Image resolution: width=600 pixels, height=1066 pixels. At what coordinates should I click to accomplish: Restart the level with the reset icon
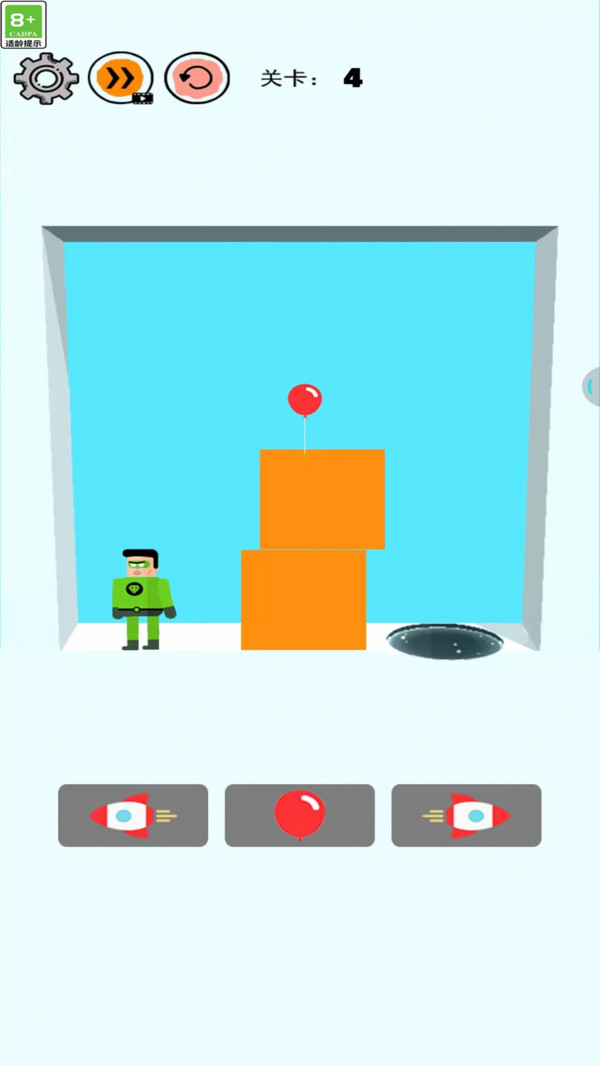click(197, 78)
